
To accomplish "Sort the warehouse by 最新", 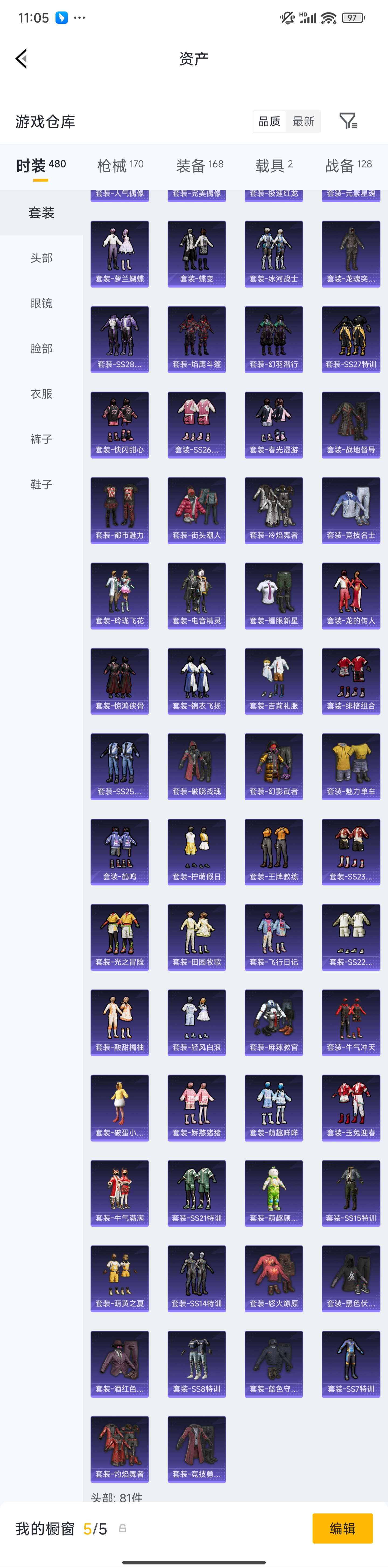I will [x=303, y=122].
